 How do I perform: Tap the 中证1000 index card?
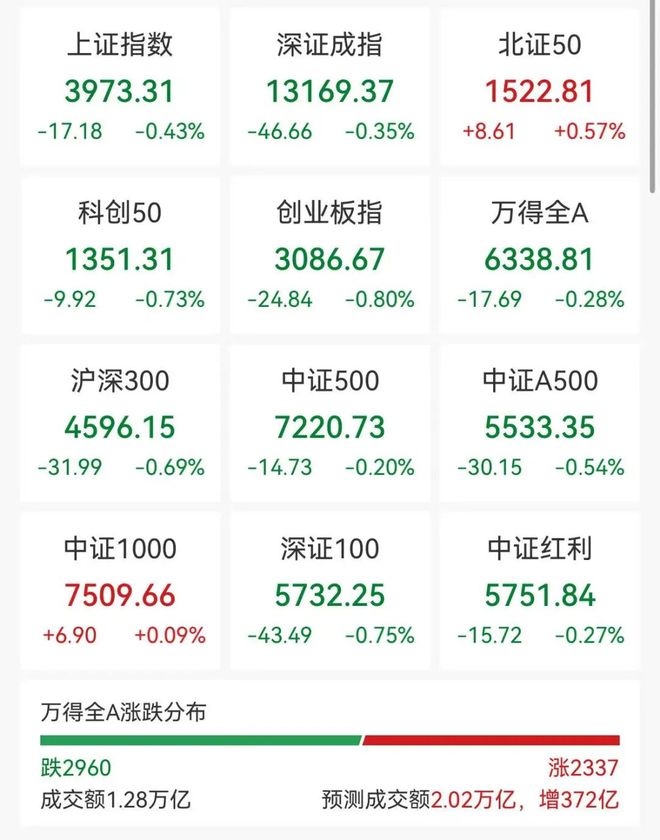[119, 592]
